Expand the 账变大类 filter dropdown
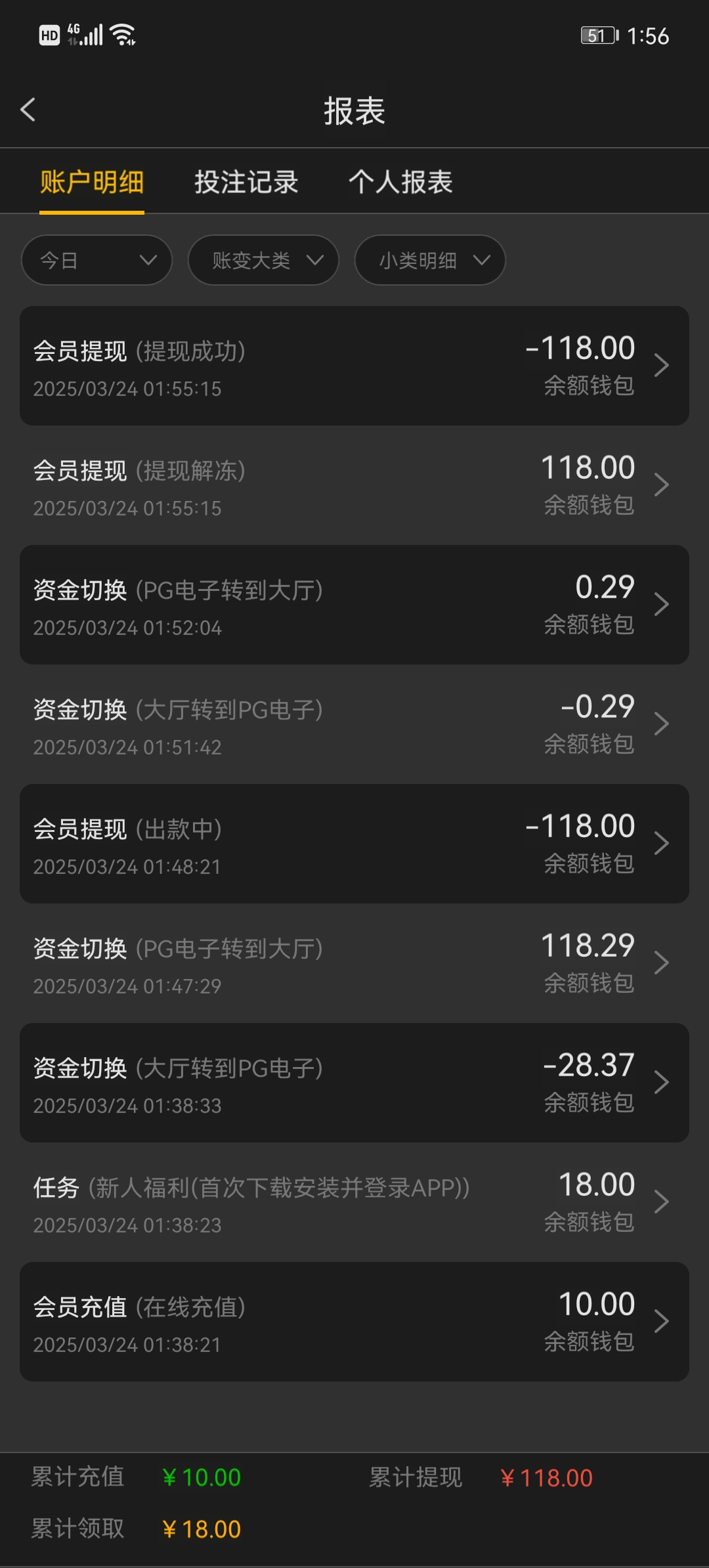The height and width of the screenshot is (1568, 709). 263,260
